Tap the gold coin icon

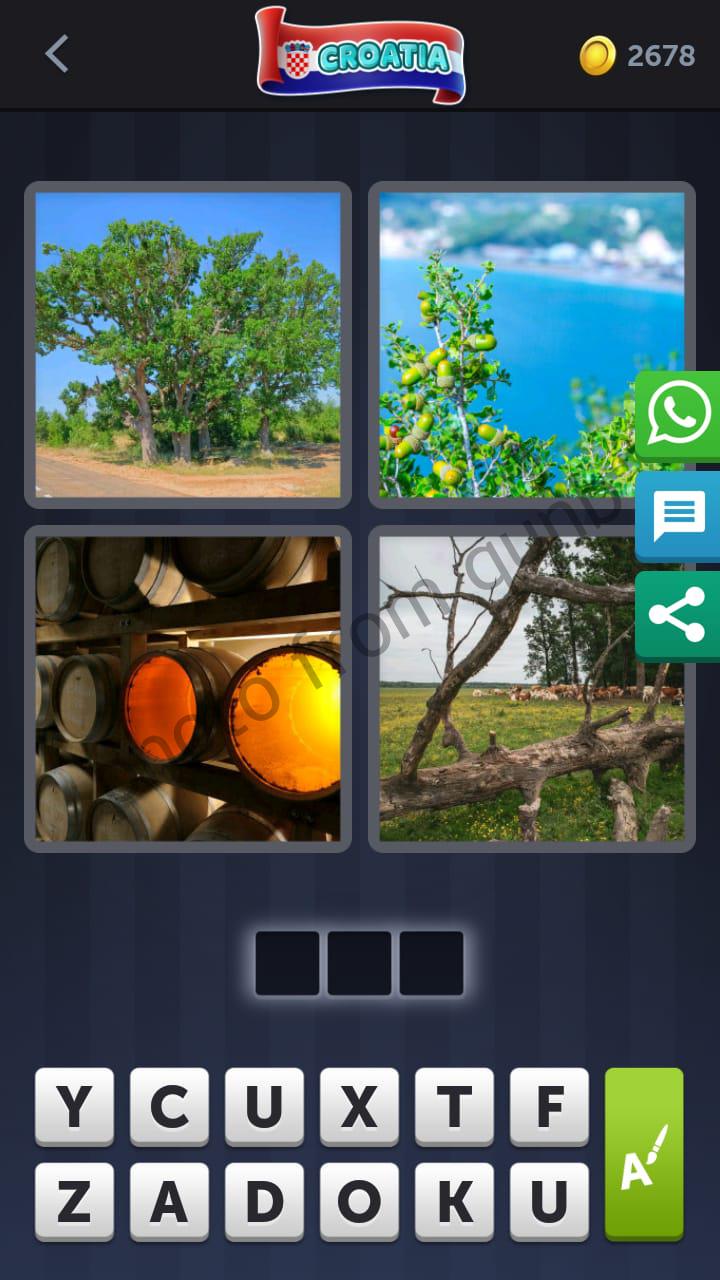coord(598,55)
